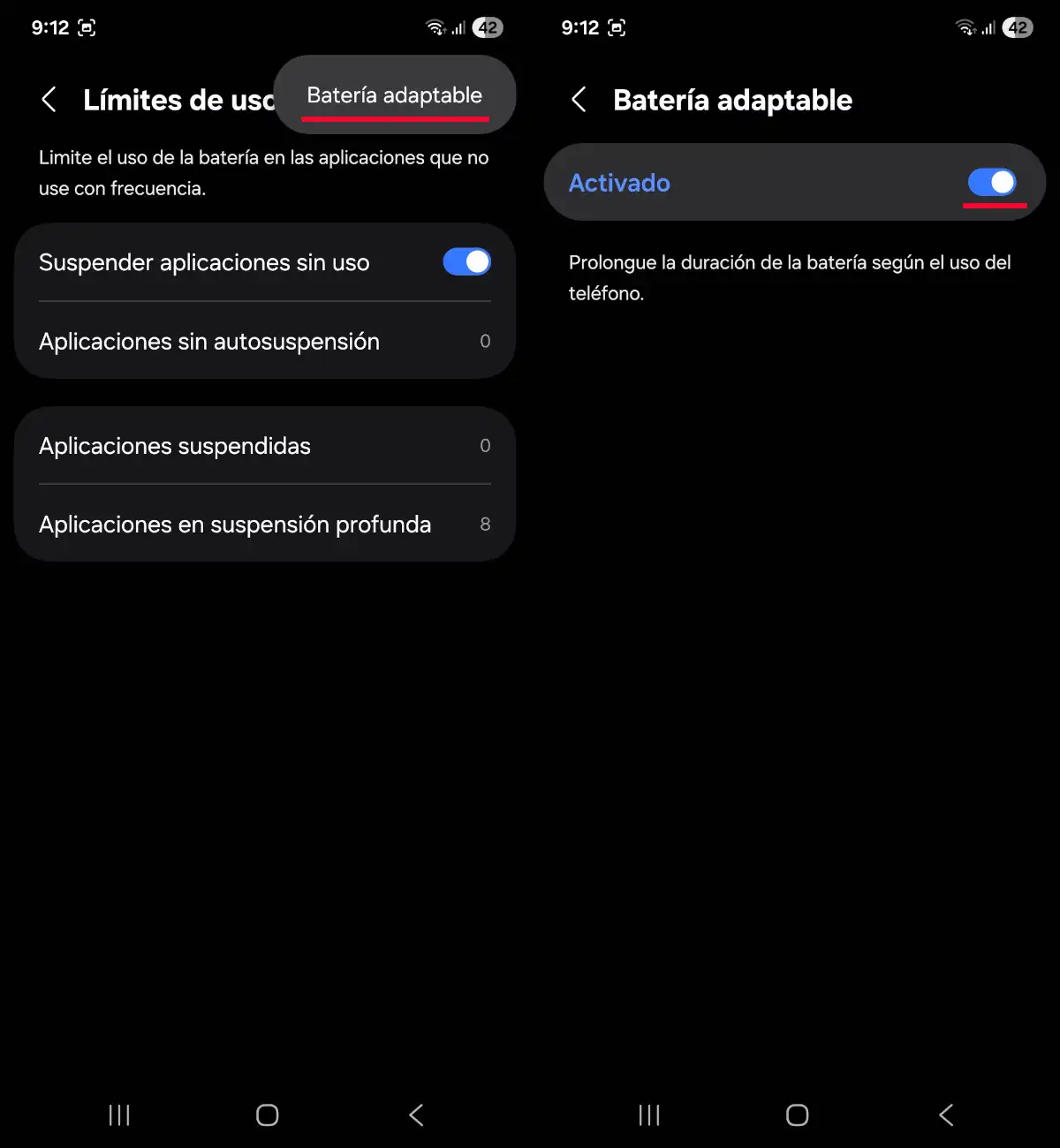This screenshot has width=1060, height=1148.
Task: Tap the home circle icon on right navigation bar
Action: [797, 1114]
